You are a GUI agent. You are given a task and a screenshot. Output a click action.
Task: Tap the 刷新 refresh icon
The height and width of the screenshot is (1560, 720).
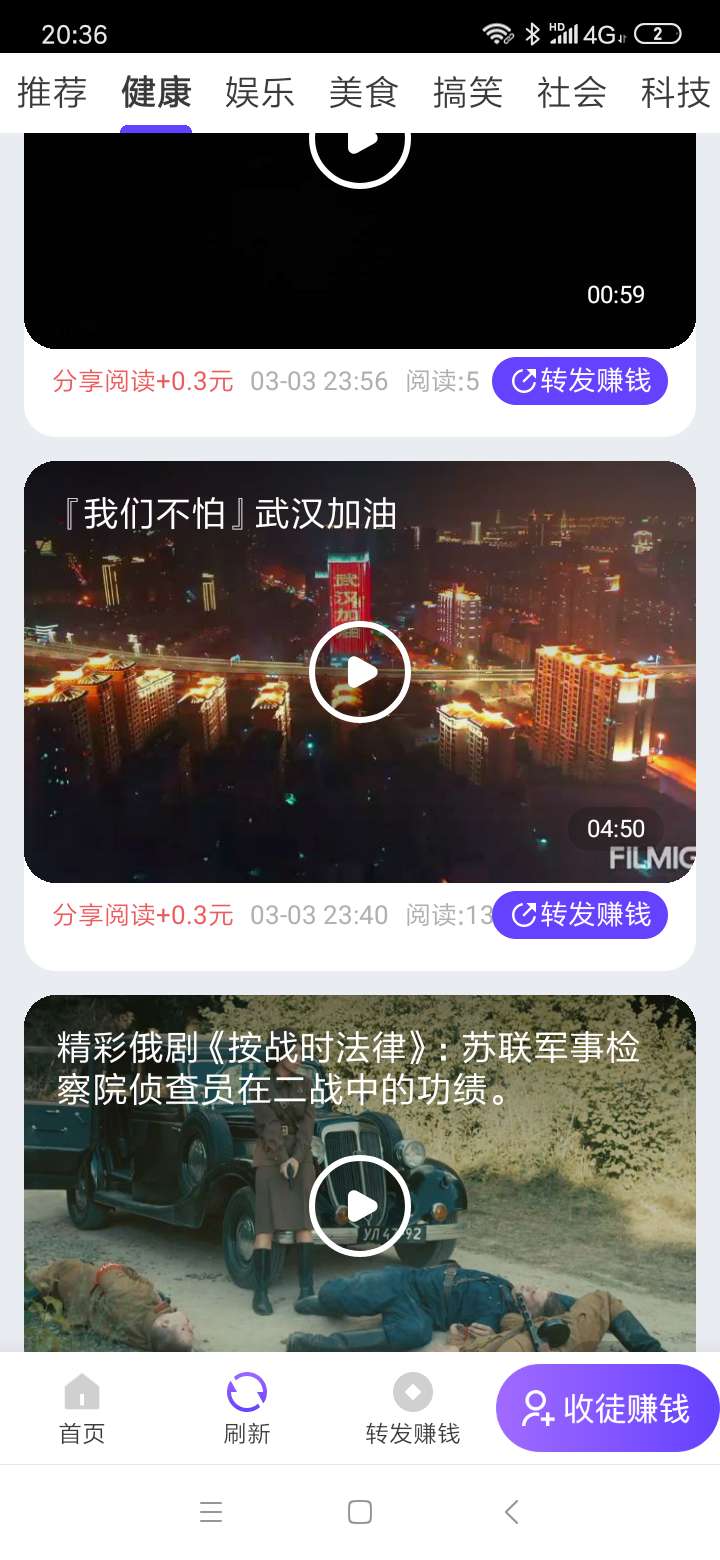point(246,1392)
